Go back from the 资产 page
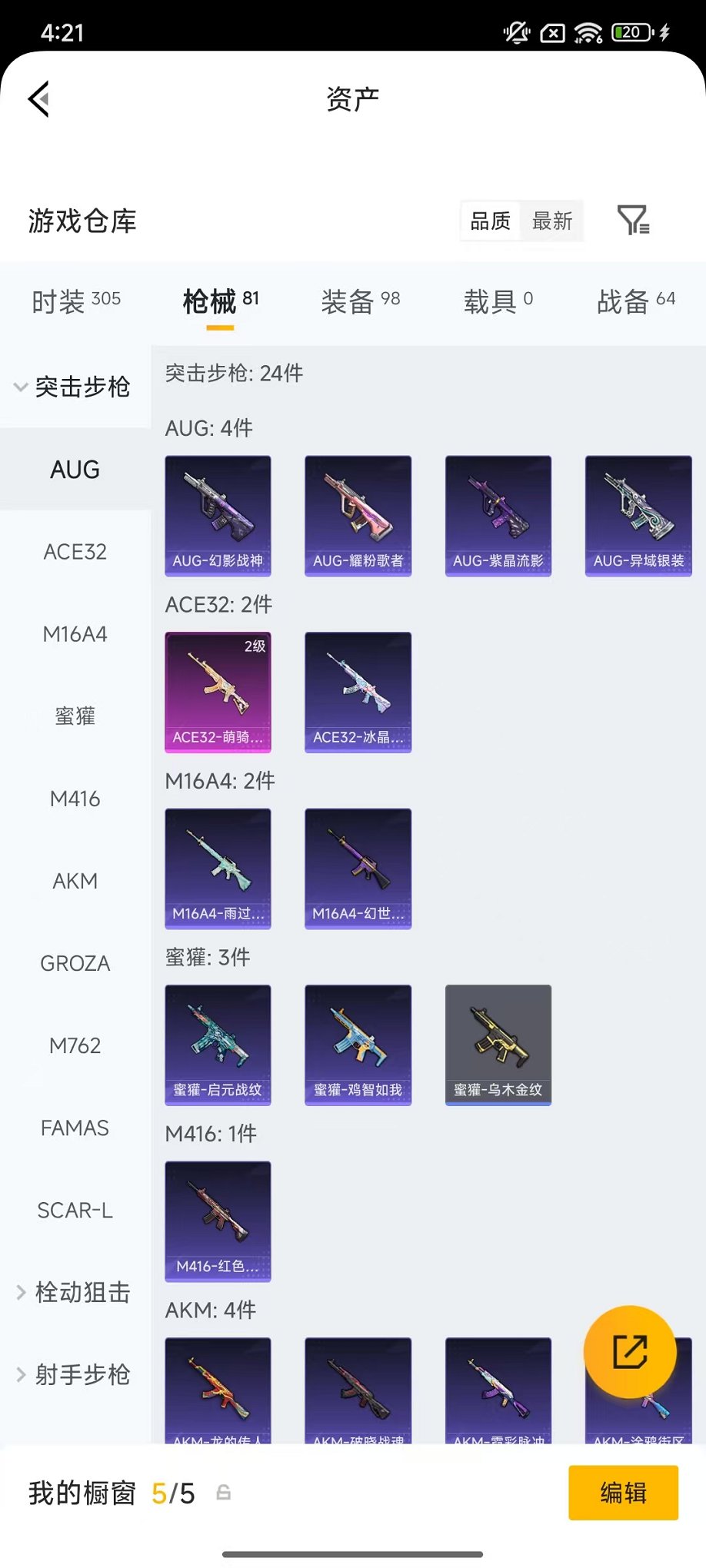The width and height of the screenshot is (706, 1568). (39, 99)
